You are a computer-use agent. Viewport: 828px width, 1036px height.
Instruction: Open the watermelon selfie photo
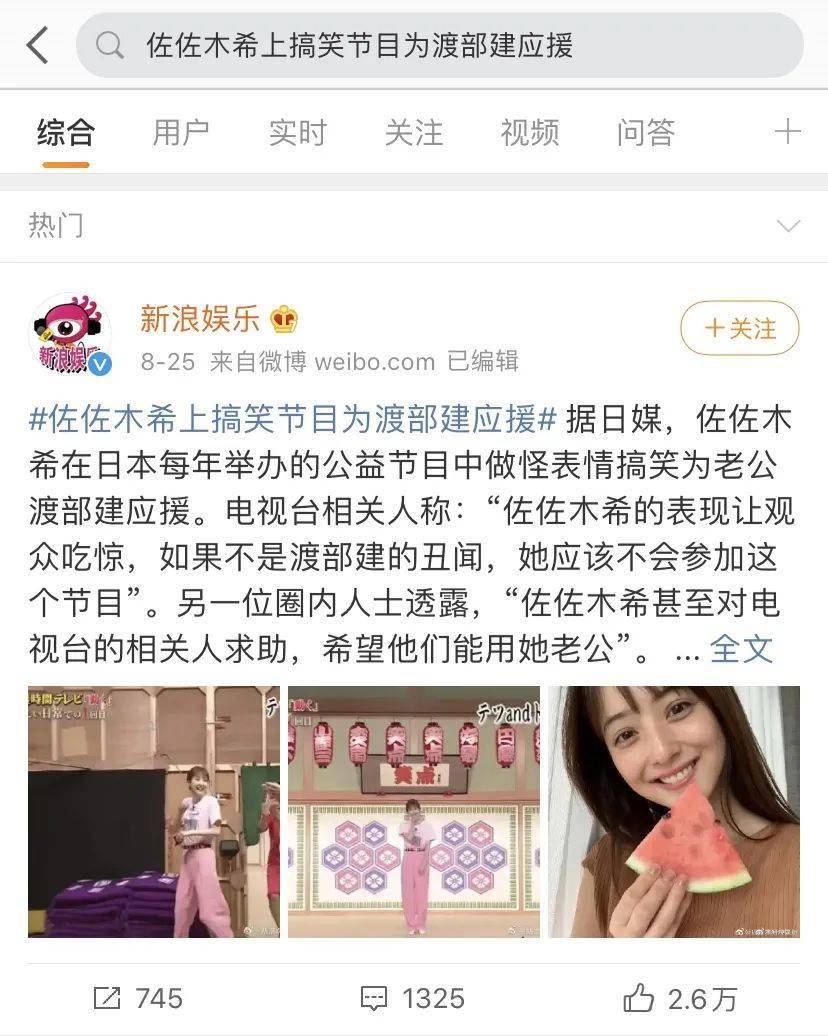(674, 811)
